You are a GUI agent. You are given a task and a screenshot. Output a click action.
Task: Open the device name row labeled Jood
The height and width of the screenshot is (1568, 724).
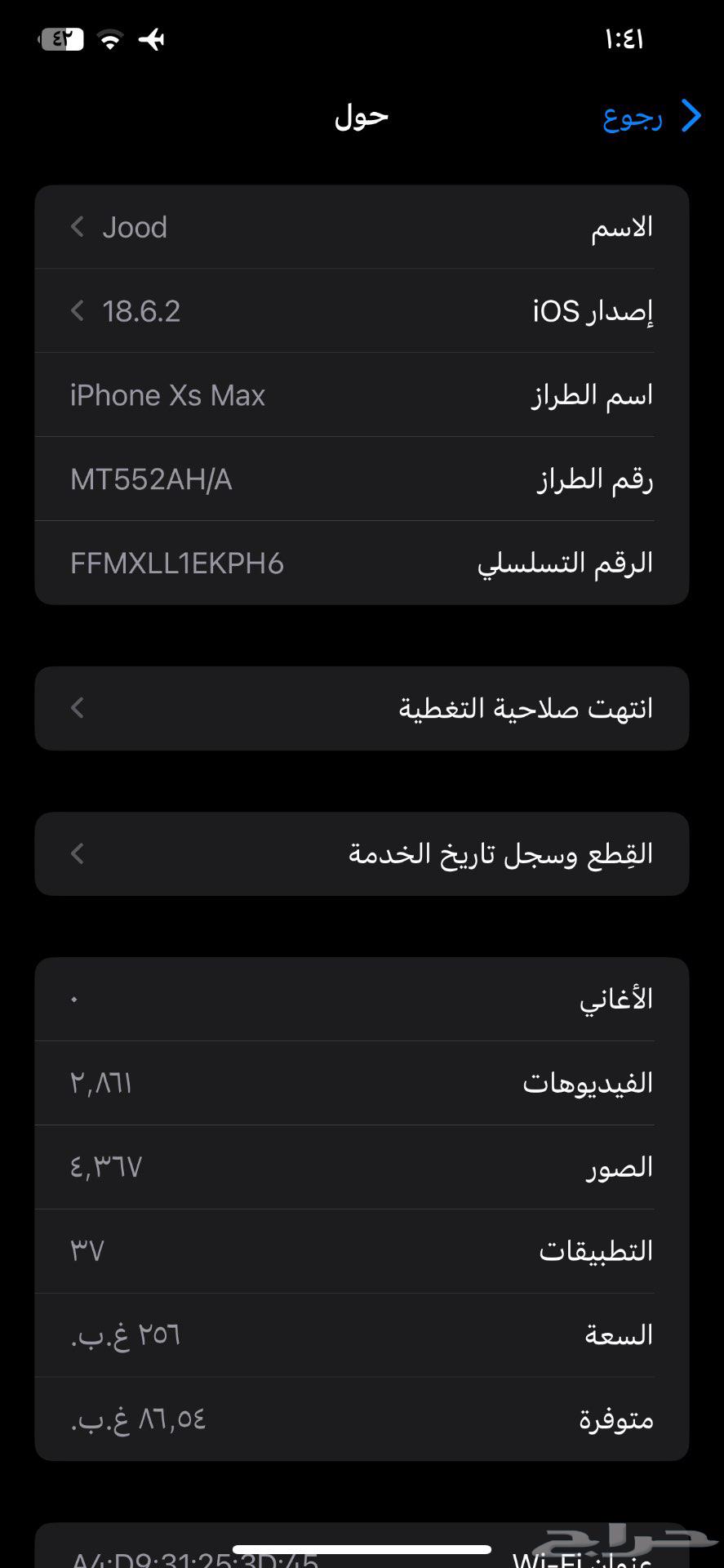tap(362, 228)
